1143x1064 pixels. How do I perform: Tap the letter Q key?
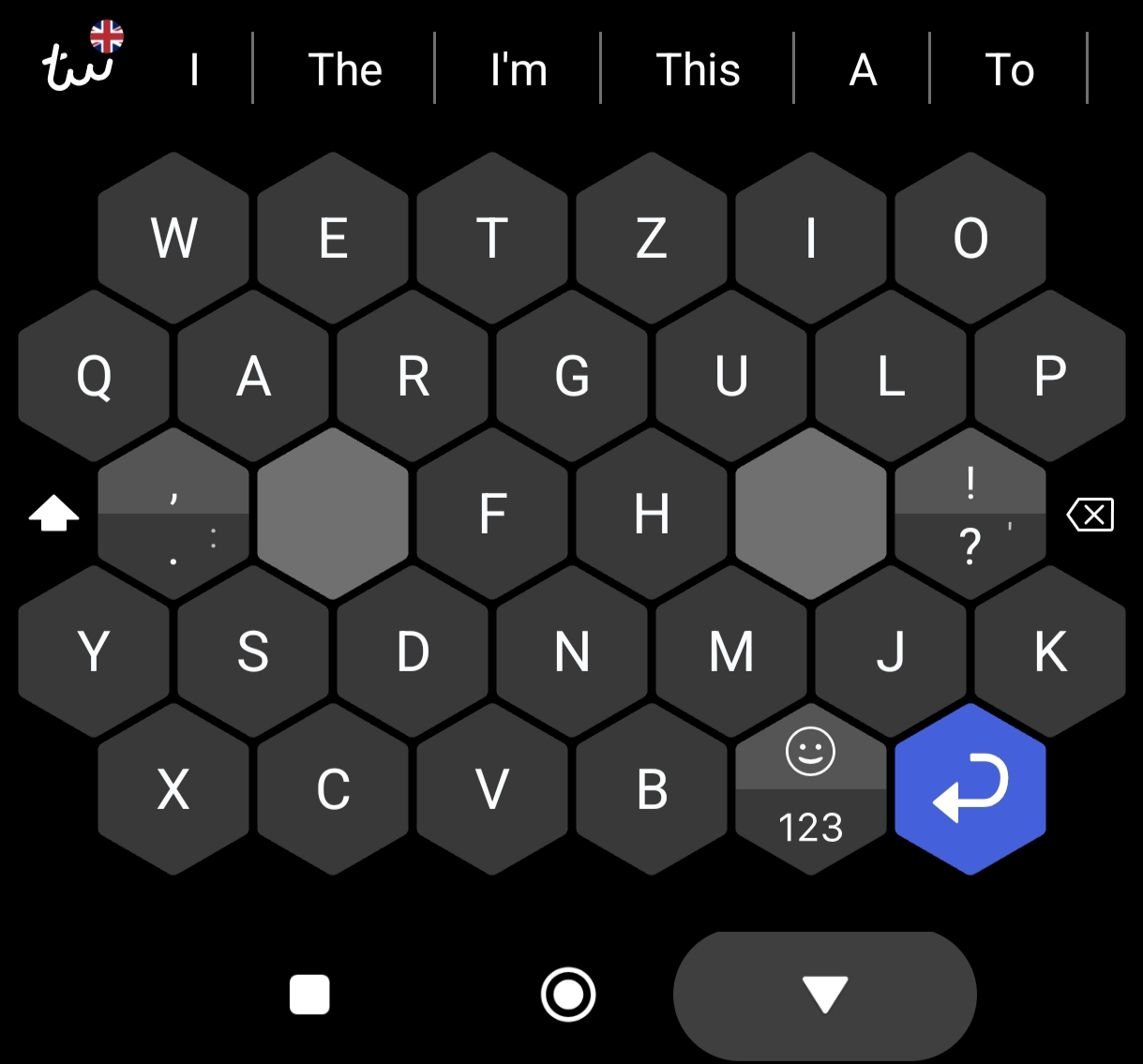(x=94, y=377)
